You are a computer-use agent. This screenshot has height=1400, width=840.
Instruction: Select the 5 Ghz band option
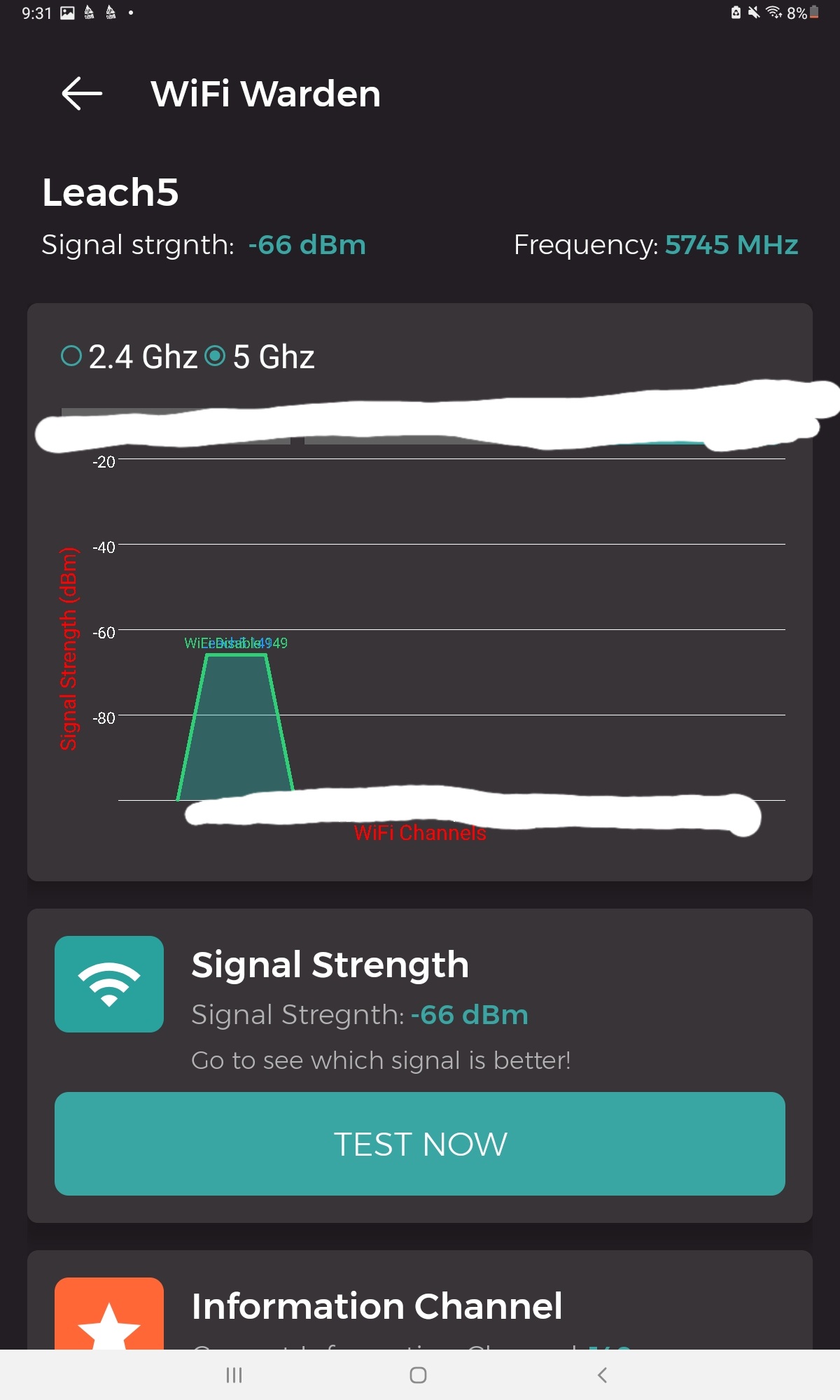[216, 356]
